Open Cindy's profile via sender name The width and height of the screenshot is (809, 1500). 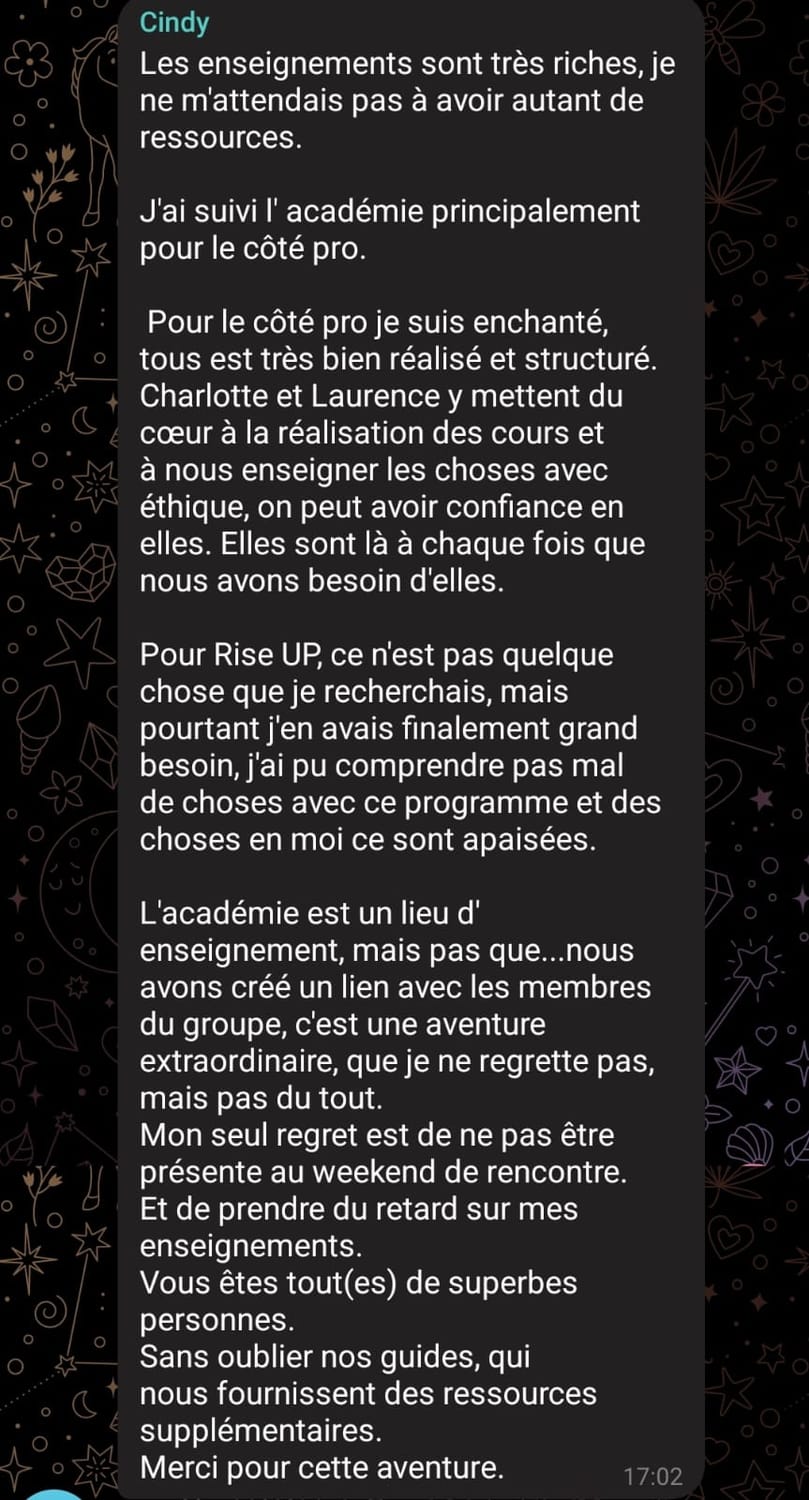[x=174, y=24]
